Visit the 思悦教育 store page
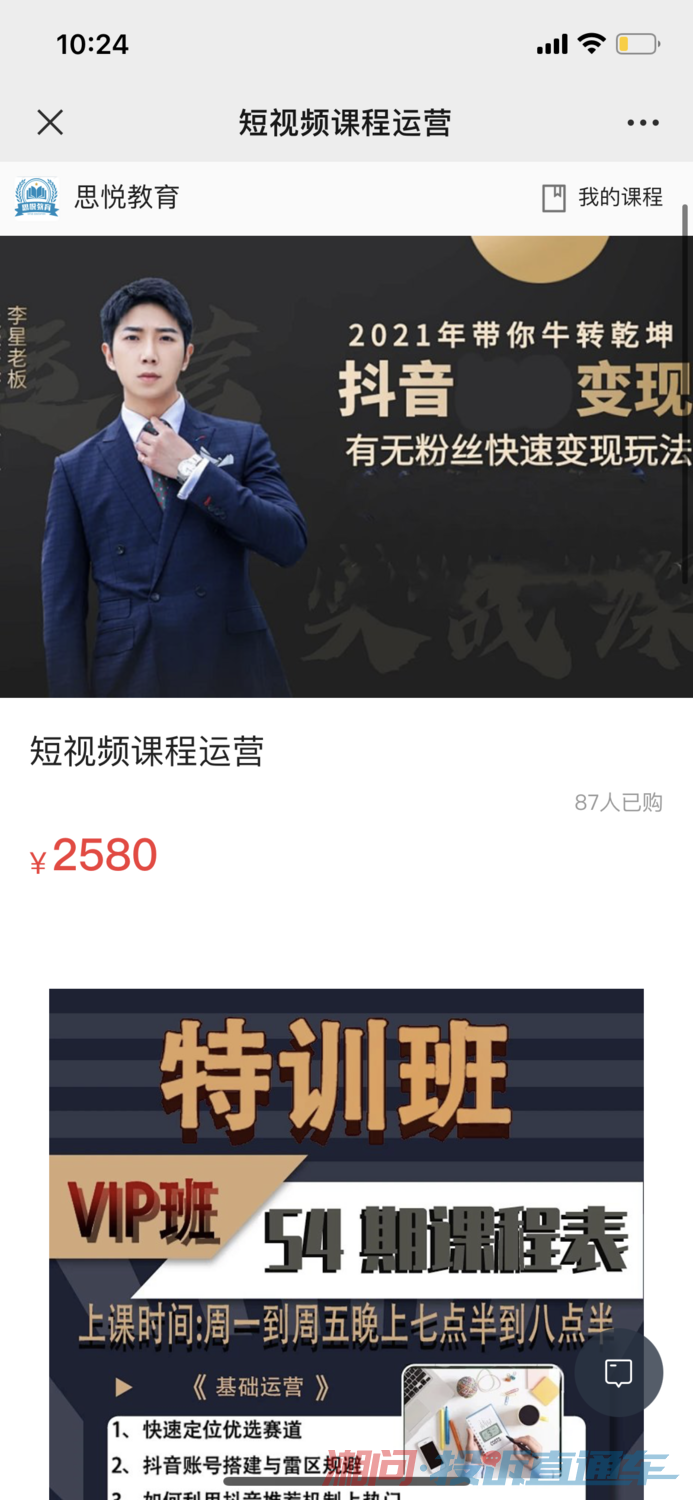 click(x=97, y=197)
